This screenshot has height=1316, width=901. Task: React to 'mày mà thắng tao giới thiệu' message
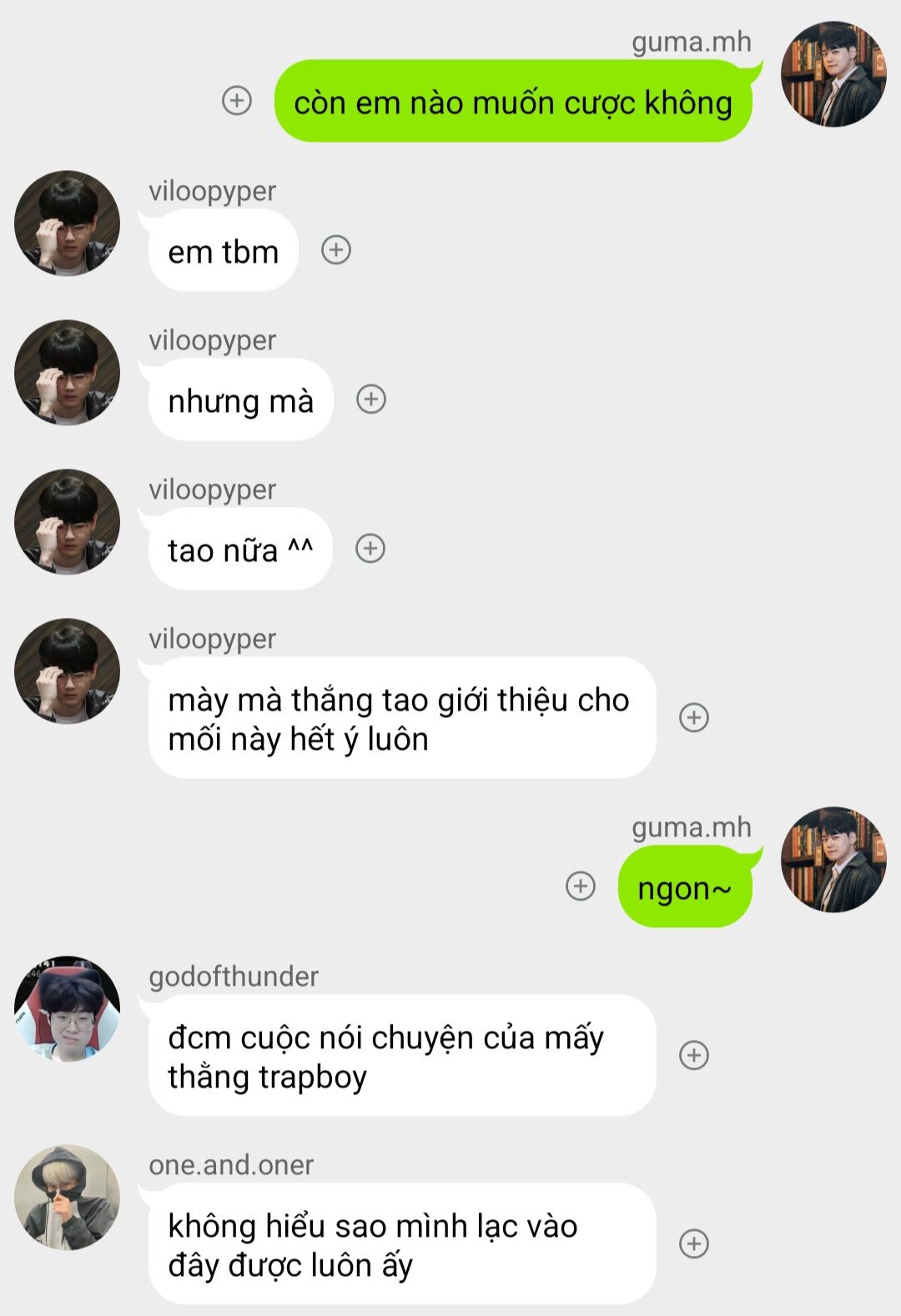pos(694,717)
